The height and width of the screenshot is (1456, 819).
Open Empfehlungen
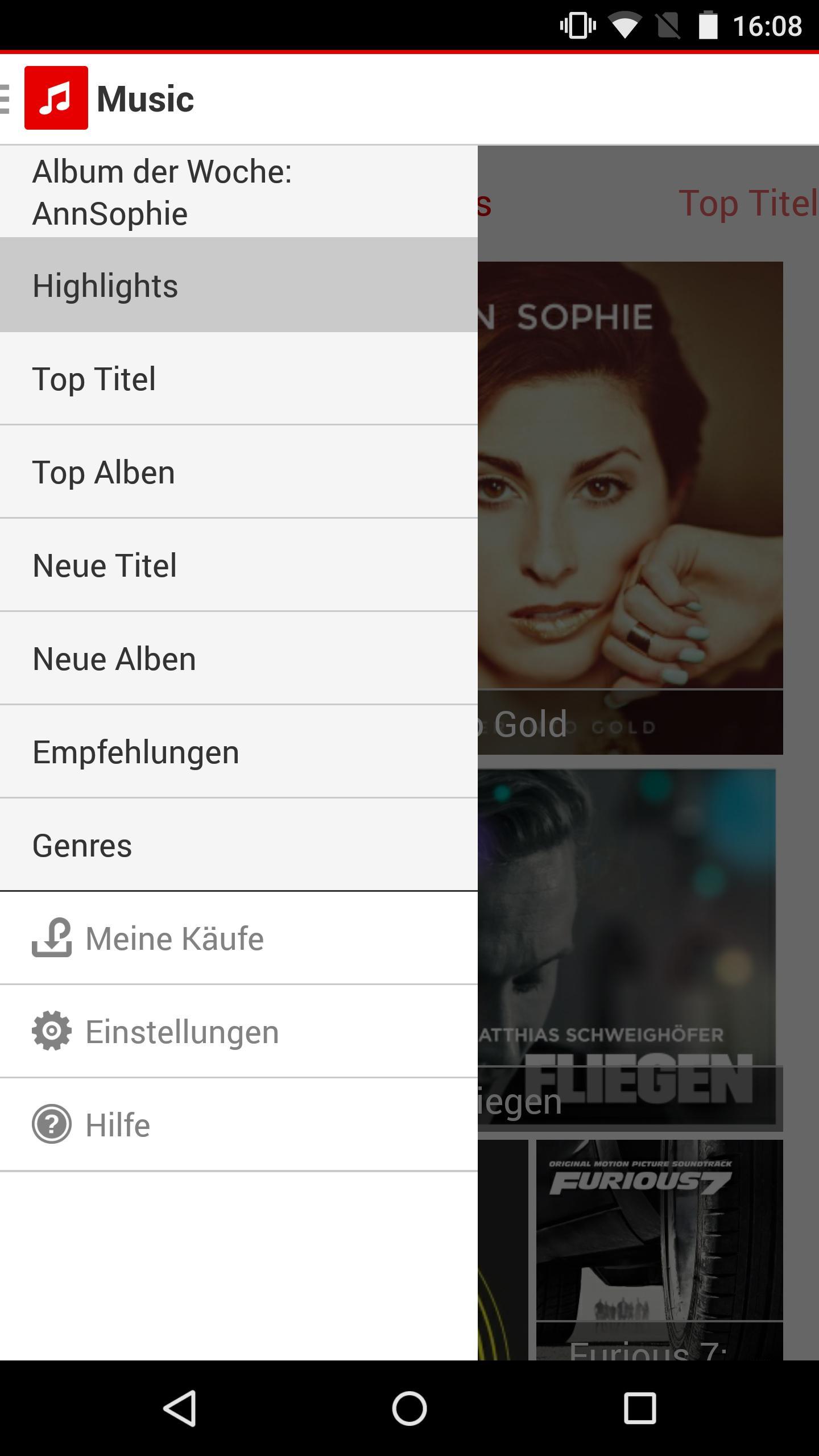(x=239, y=752)
